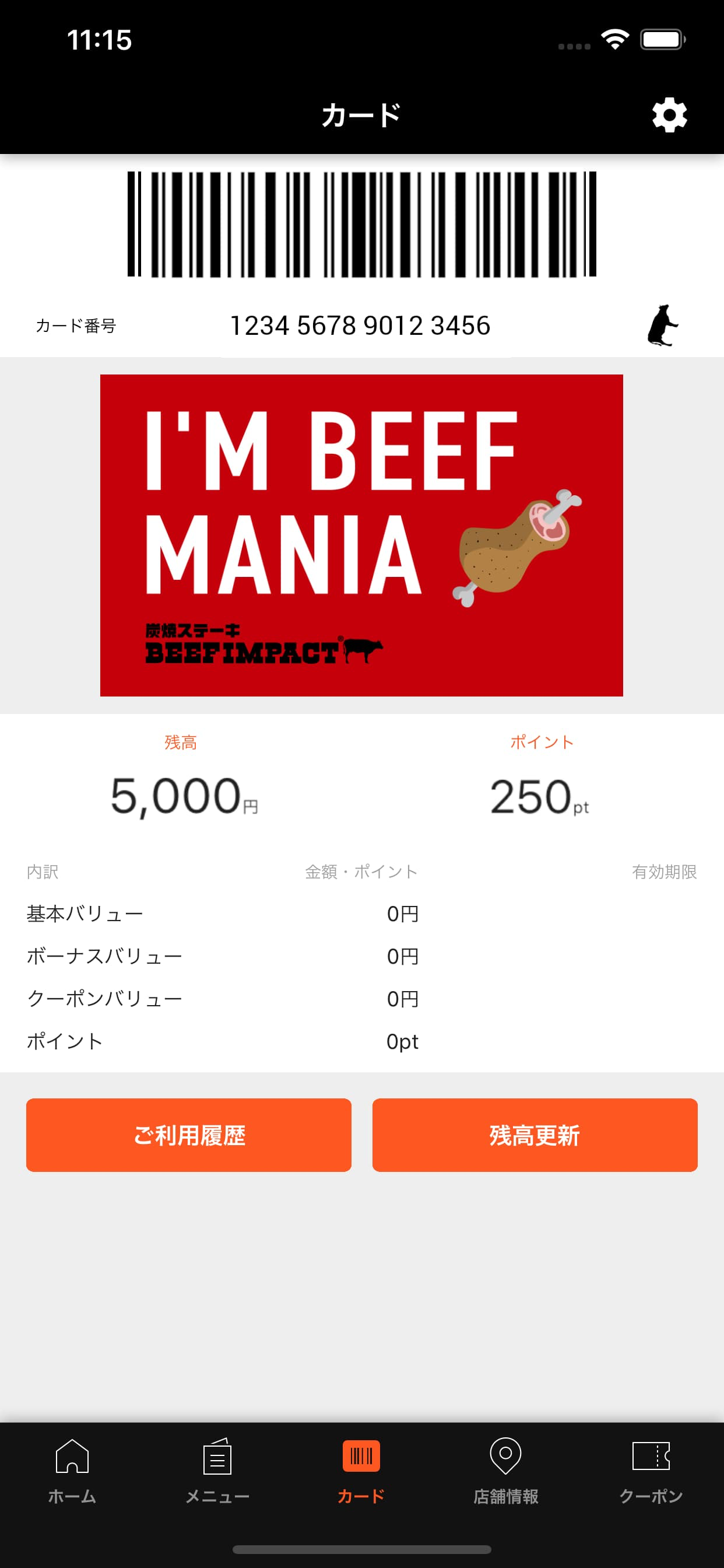Open the クーポン tab
The height and width of the screenshot is (1568, 724).
[x=651, y=1469]
